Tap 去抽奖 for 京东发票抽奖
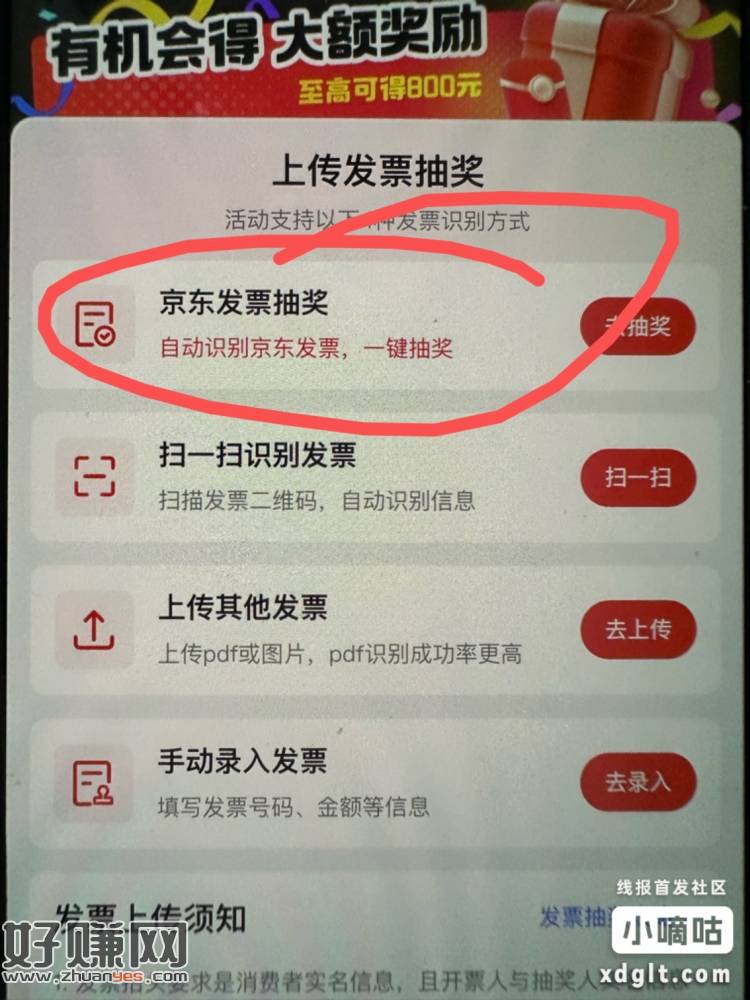The height and width of the screenshot is (1000, 750). 638,327
